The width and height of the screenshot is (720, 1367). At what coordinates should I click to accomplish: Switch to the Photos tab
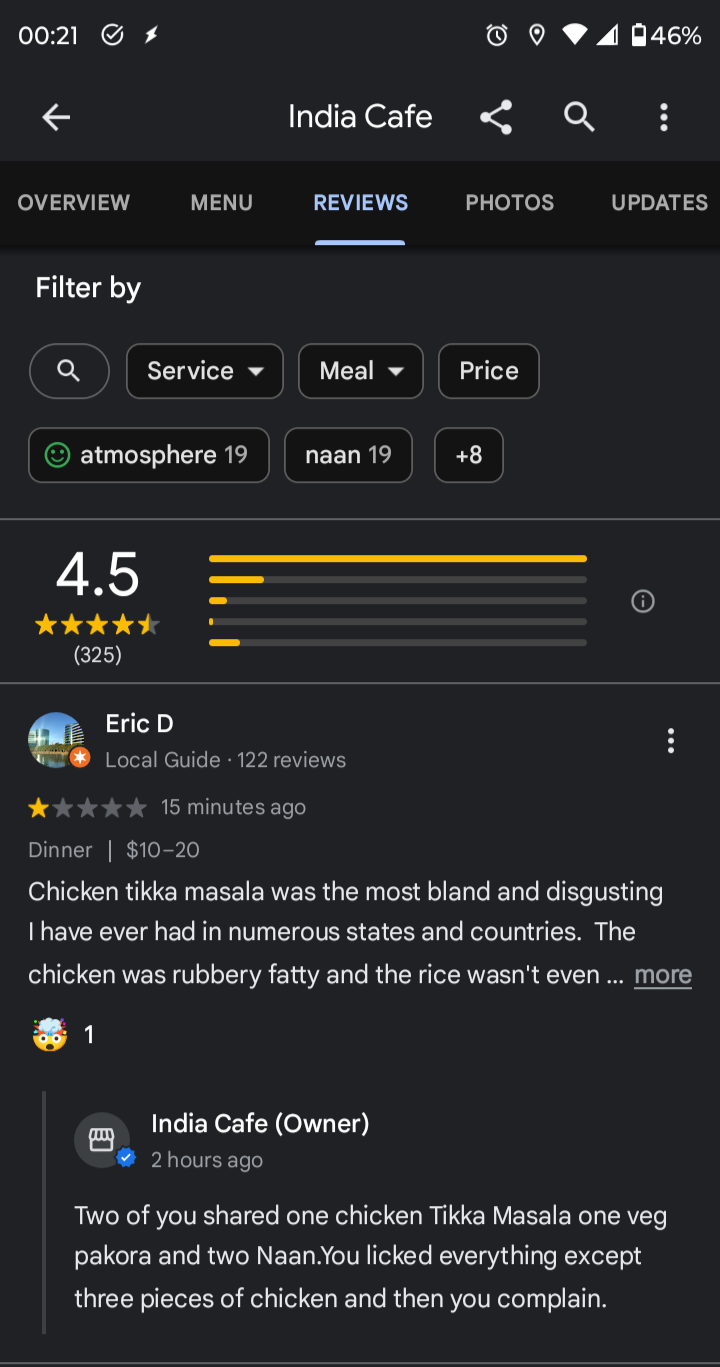[x=509, y=203]
